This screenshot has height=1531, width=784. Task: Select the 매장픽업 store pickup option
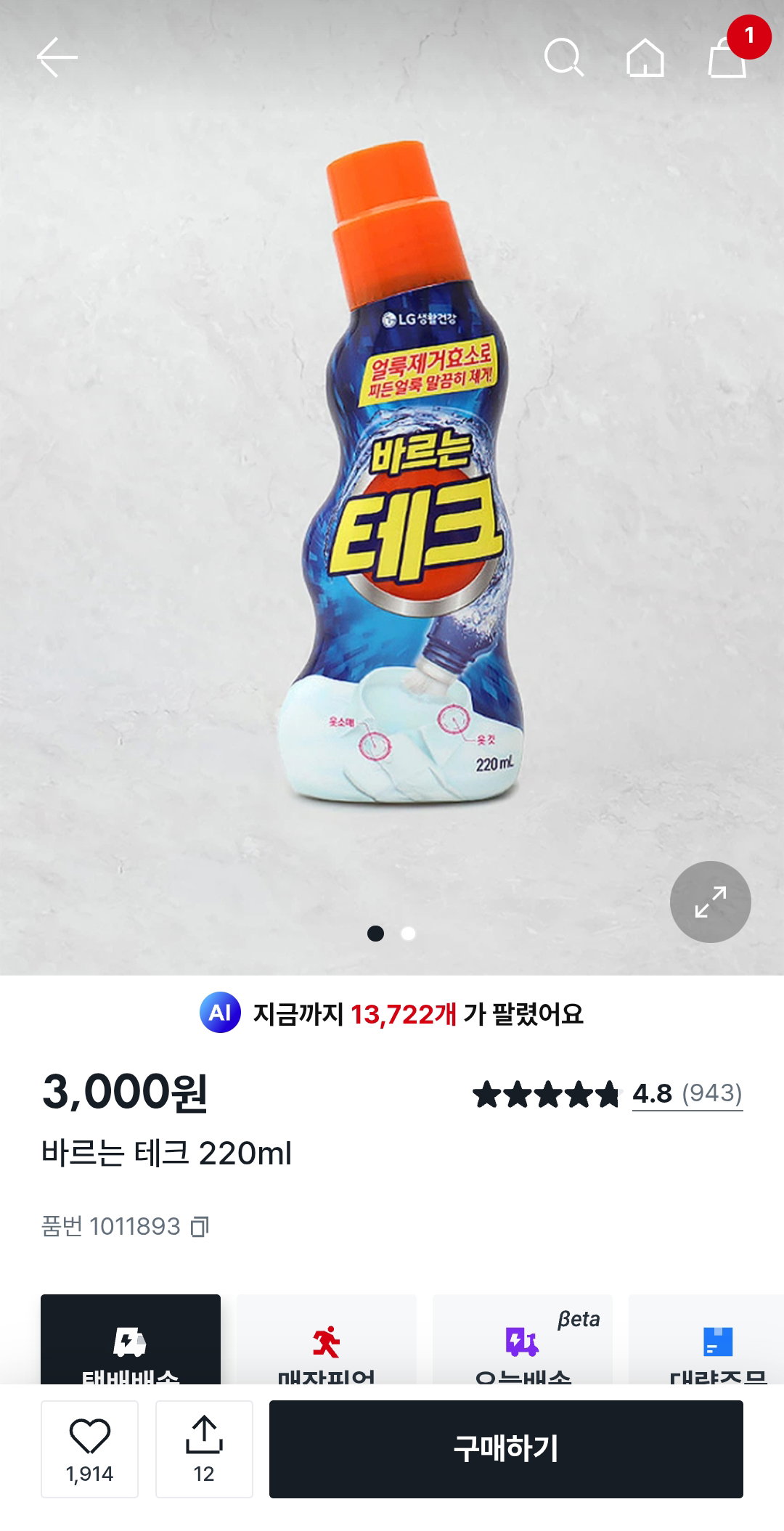tap(327, 1339)
